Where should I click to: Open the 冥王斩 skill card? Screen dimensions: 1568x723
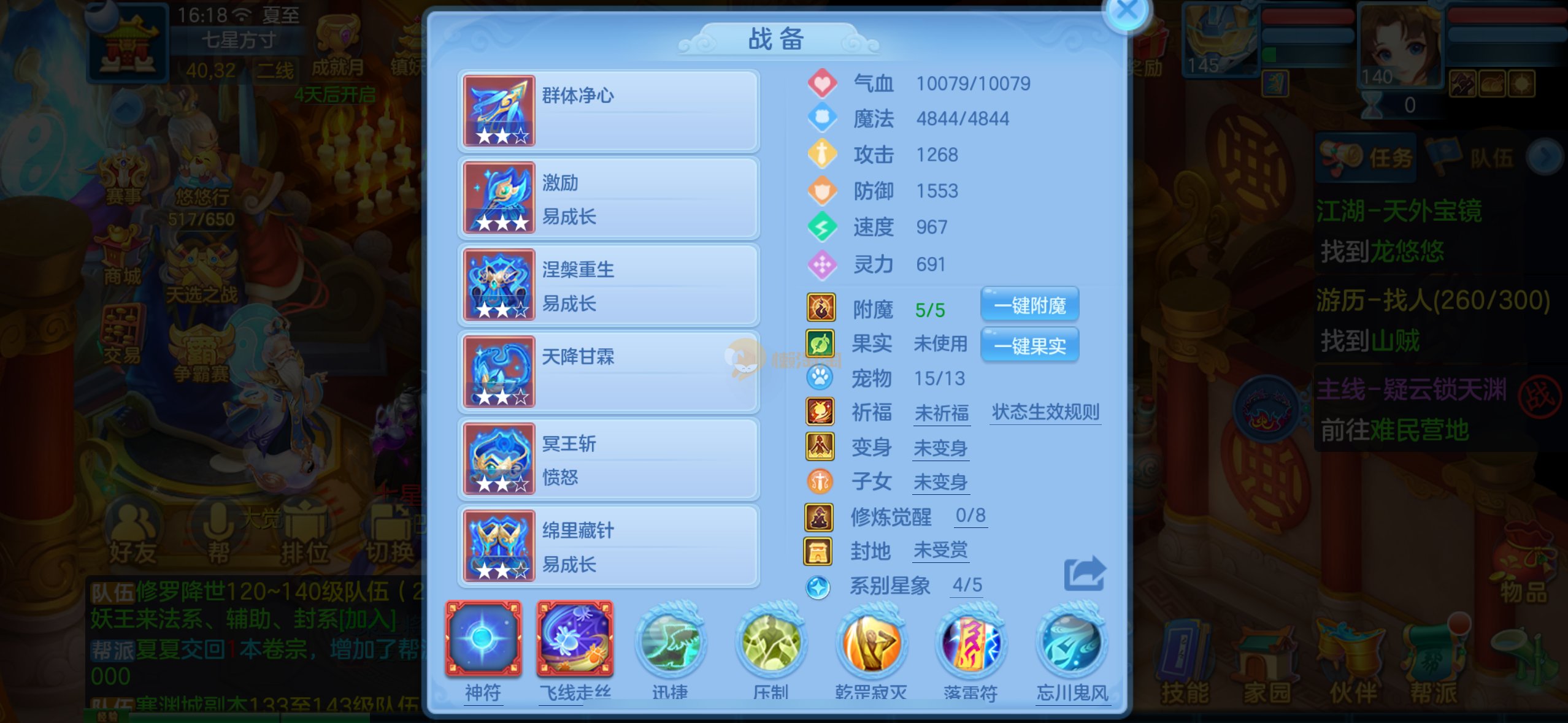coord(609,459)
